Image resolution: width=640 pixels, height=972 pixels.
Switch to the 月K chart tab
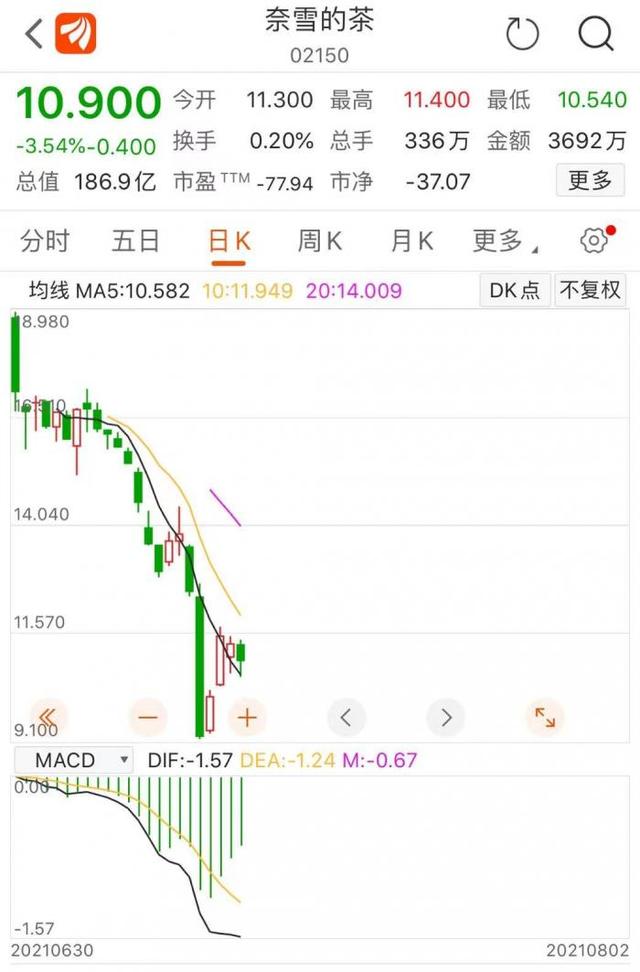[x=411, y=240]
